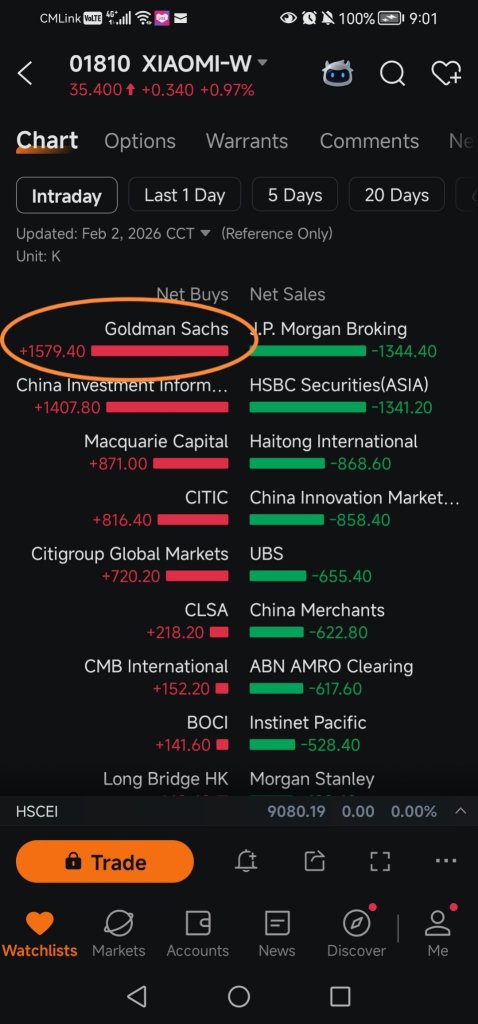This screenshot has height=1024, width=478.
Task: Switch to the Options tab
Action: [140, 141]
